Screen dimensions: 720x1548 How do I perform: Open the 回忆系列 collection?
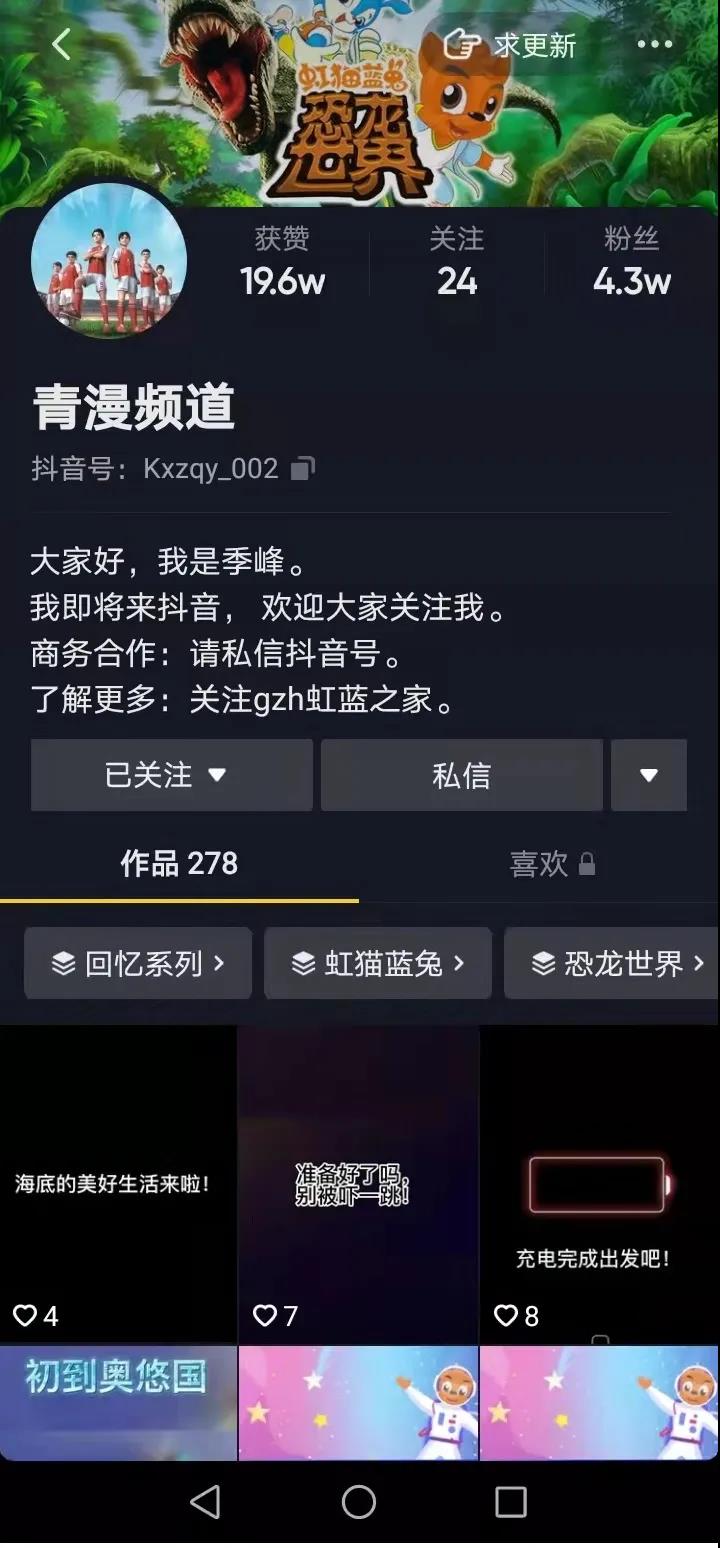(x=138, y=963)
